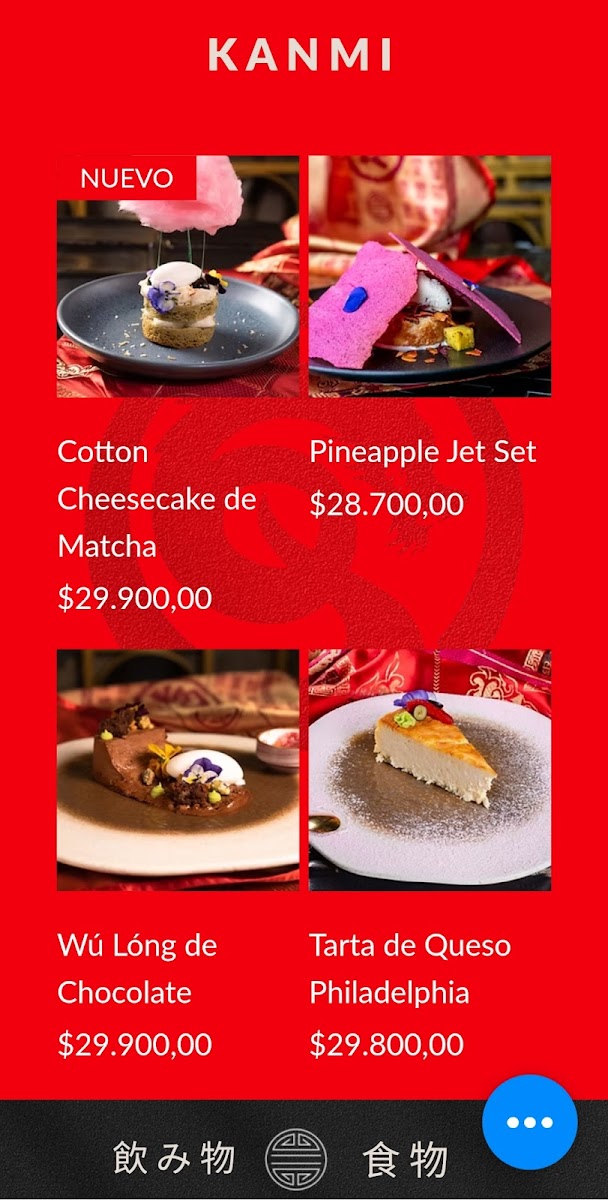
Task: Tap the blue three-dots floating button
Action: coord(529,1122)
